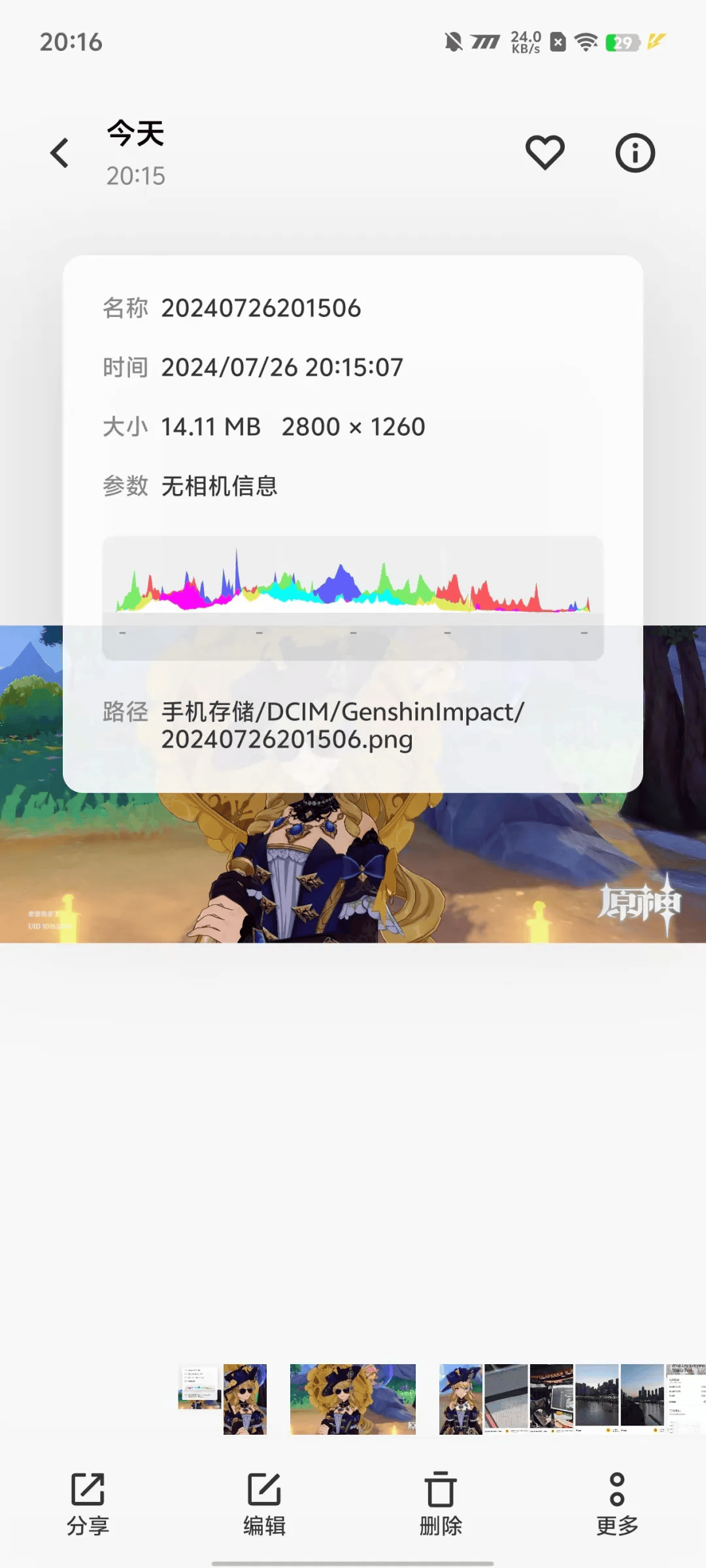Favorite this photo with the heart

pos(545,153)
